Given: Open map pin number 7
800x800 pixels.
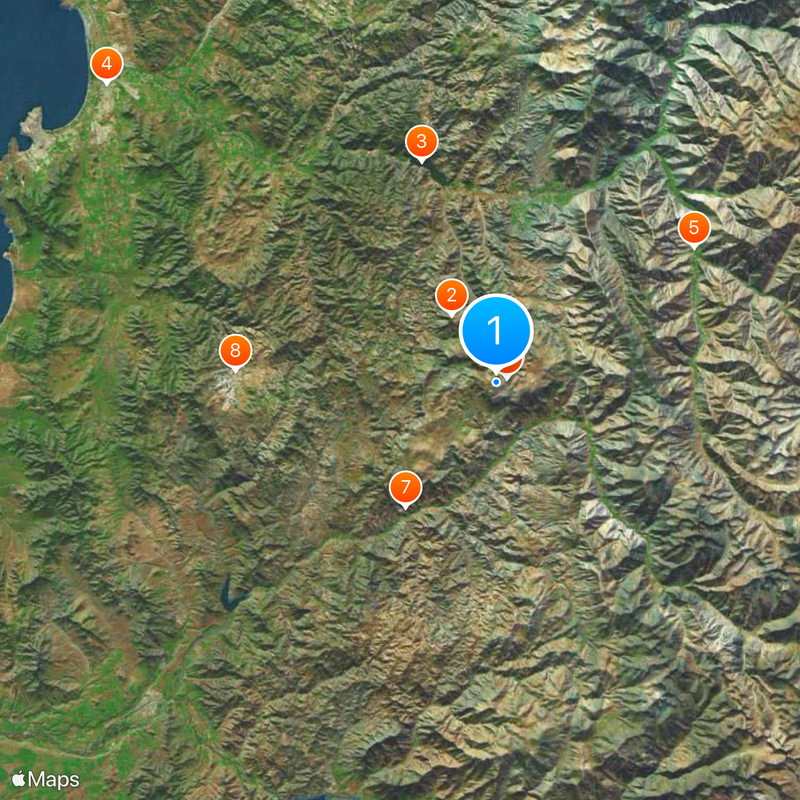Looking at the screenshot, I should [x=405, y=488].
